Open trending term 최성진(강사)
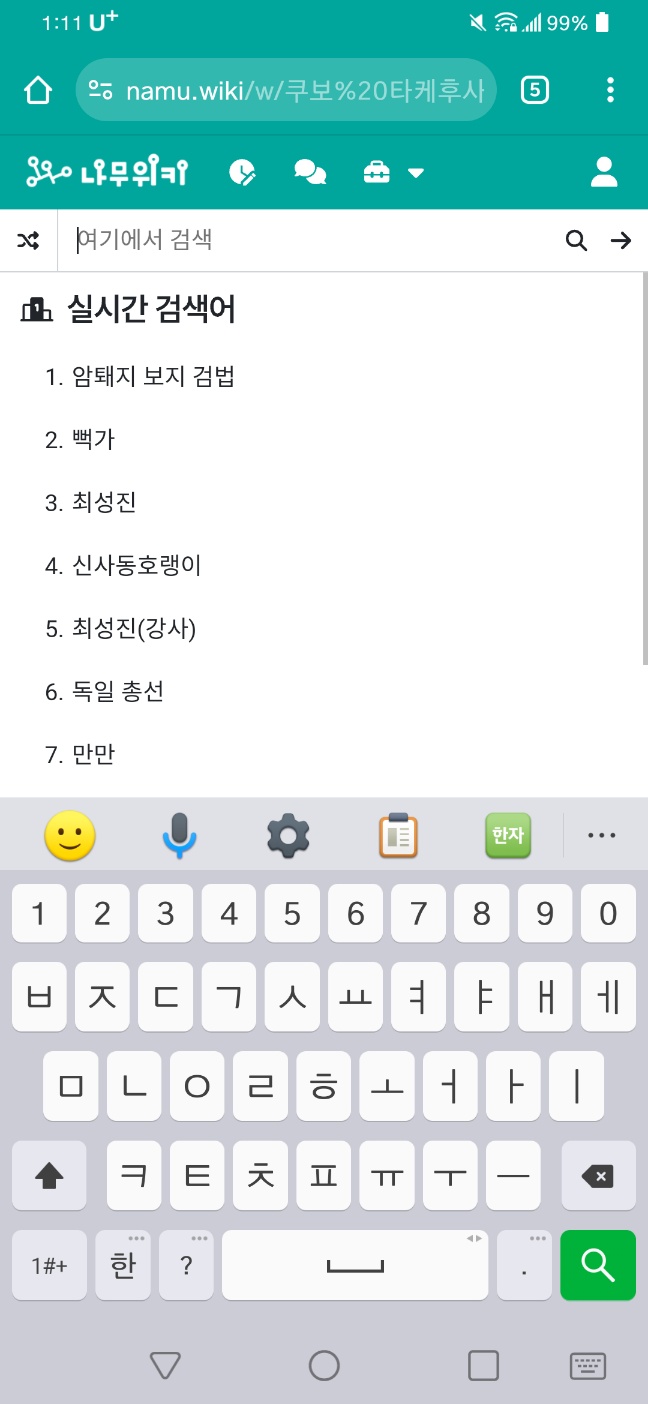Screen dimensions: 648x1404 click(x=134, y=628)
